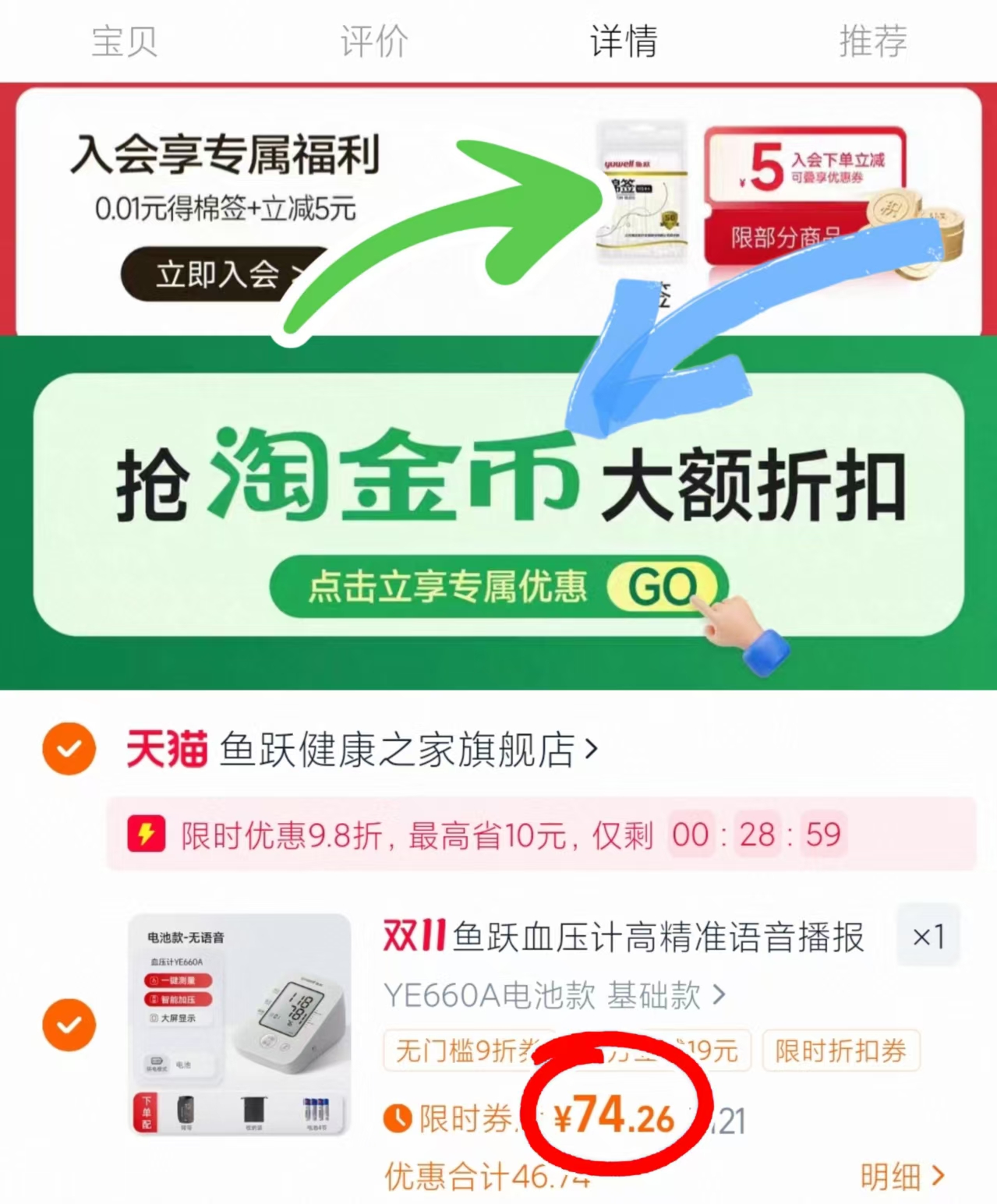Open store page via 鱼跃健康之家旗舰店 chevron
Image resolution: width=997 pixels, height=1204 pixels.
point(590,748)
